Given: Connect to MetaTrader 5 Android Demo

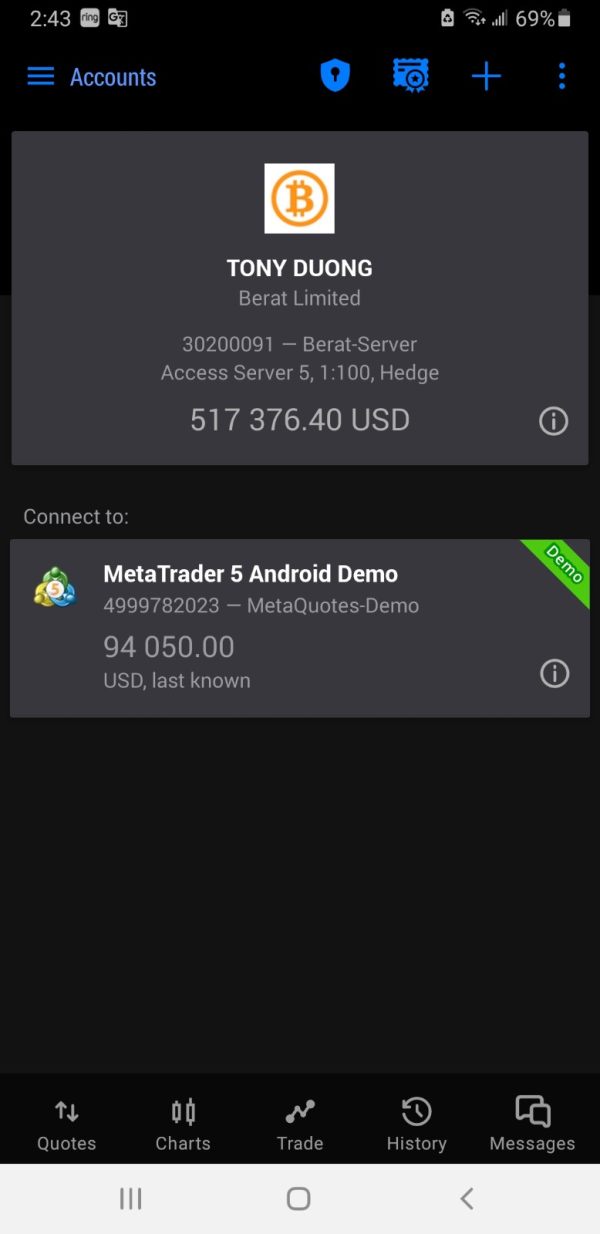Looking at the screenshot, I should click(300, 628).
